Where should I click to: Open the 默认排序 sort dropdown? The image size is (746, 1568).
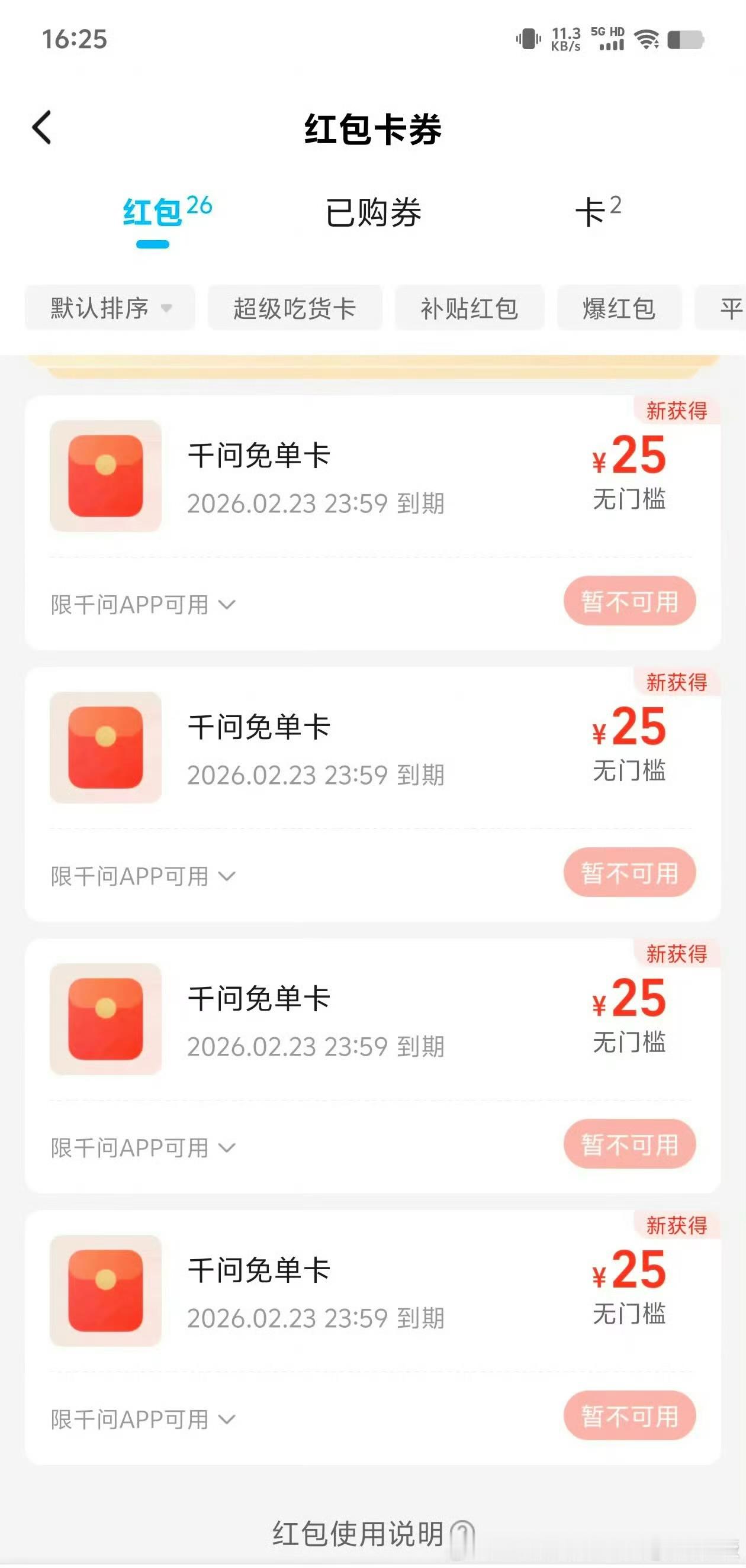(110, 308)
